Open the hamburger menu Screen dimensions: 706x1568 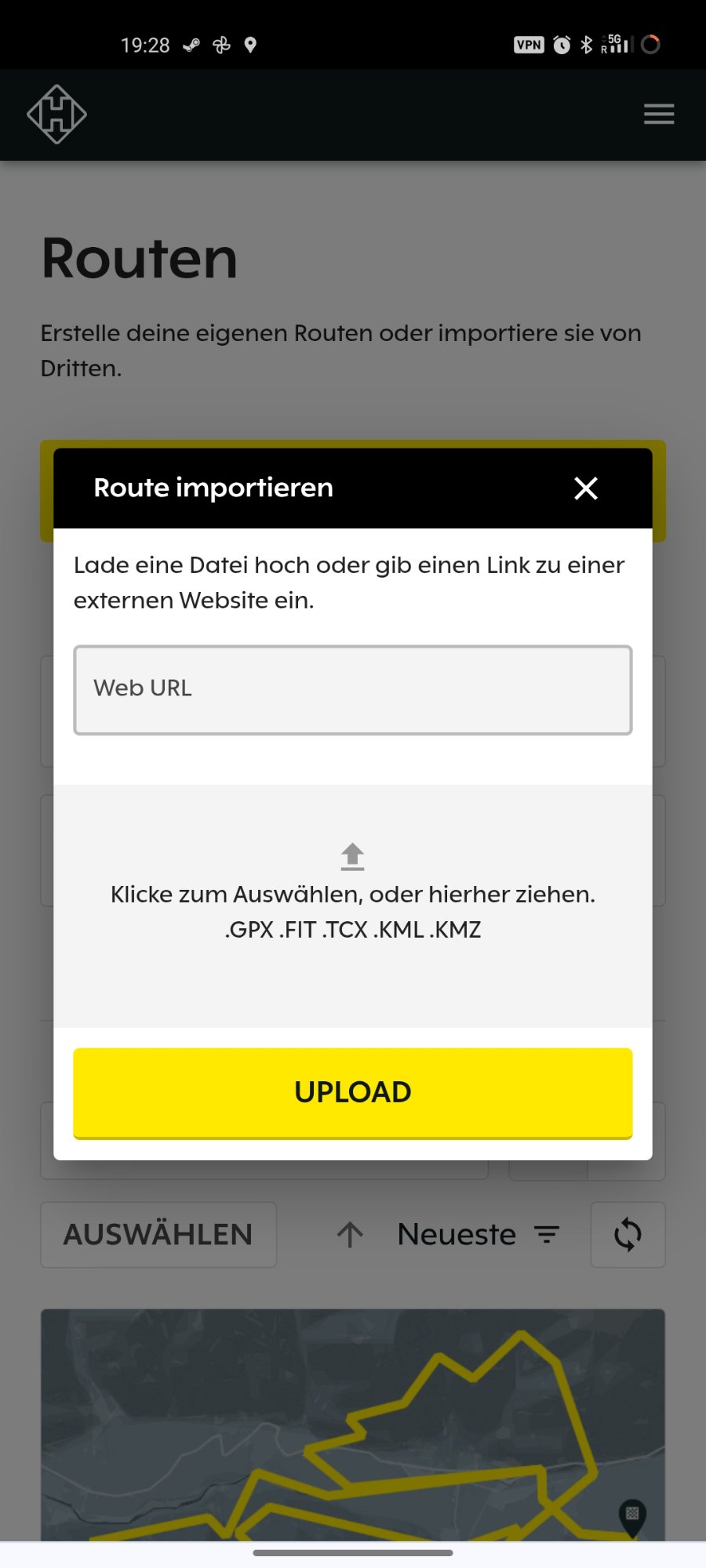(659, 114)
